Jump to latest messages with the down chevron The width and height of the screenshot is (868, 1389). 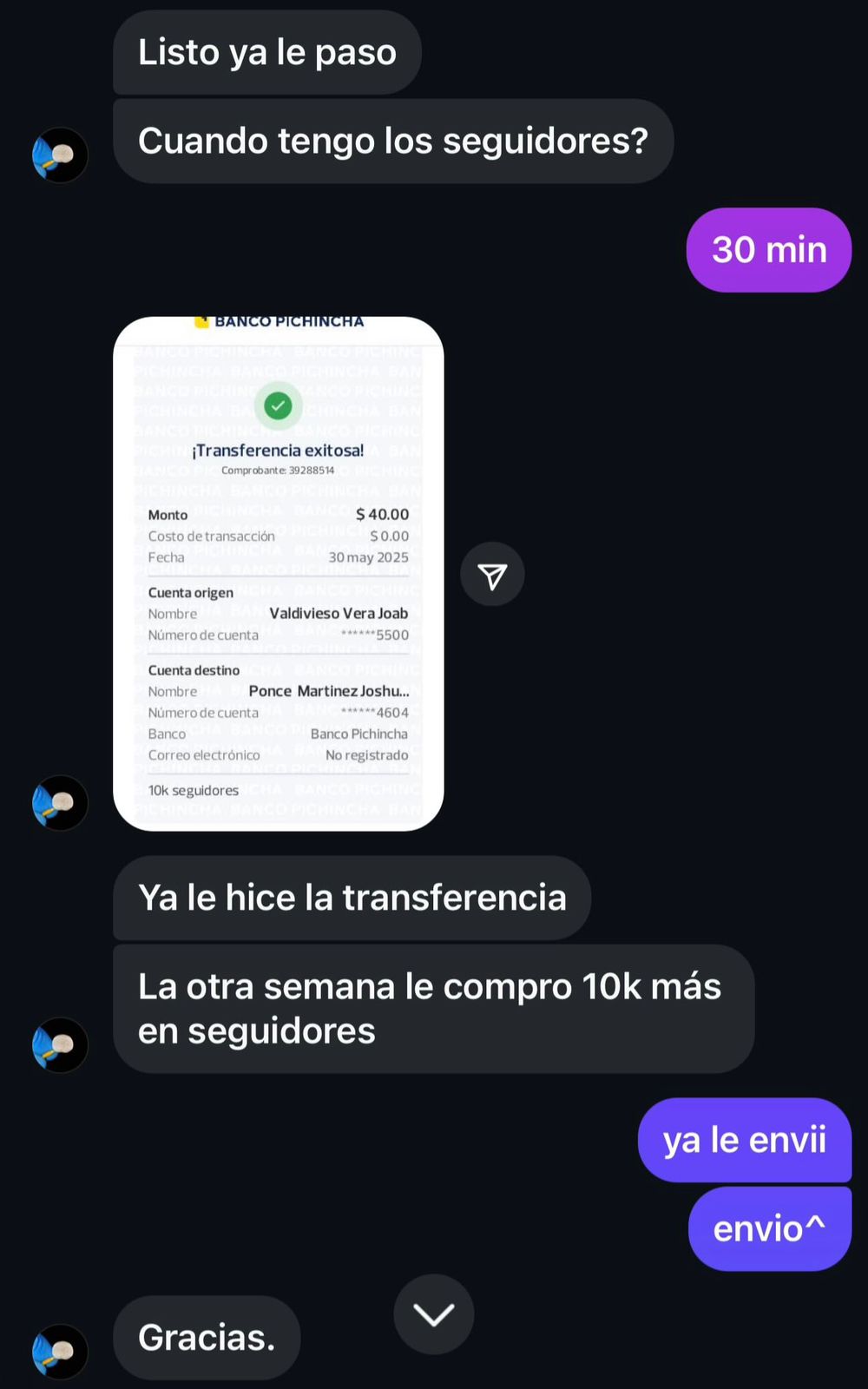(x=433, y=1314)
